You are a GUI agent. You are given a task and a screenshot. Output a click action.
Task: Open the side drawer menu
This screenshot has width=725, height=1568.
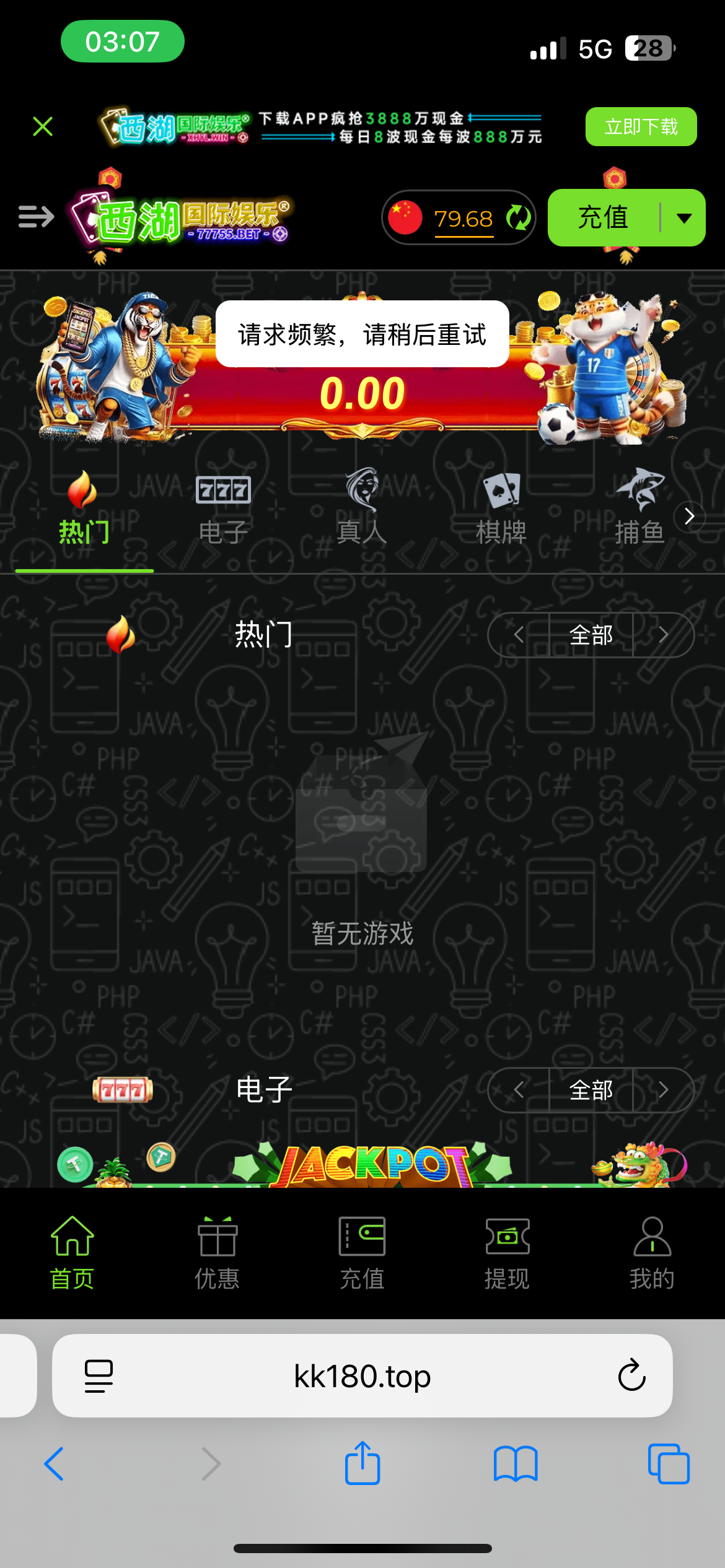click(x=36, y=217)
